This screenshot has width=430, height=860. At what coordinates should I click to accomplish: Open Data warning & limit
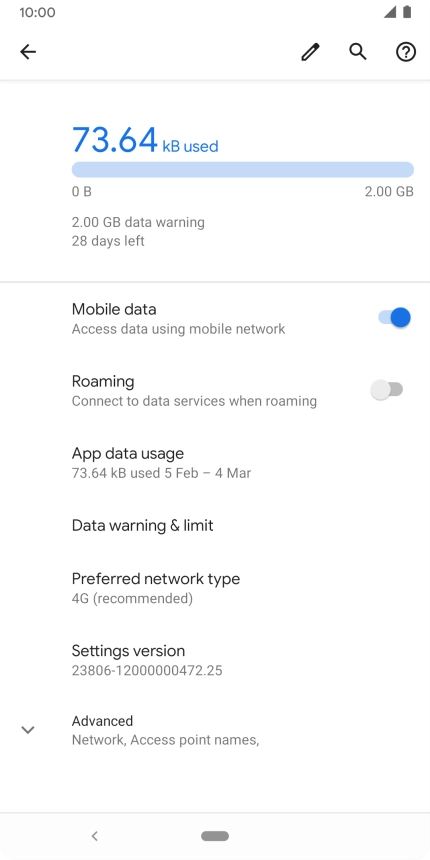pos(215,525)
